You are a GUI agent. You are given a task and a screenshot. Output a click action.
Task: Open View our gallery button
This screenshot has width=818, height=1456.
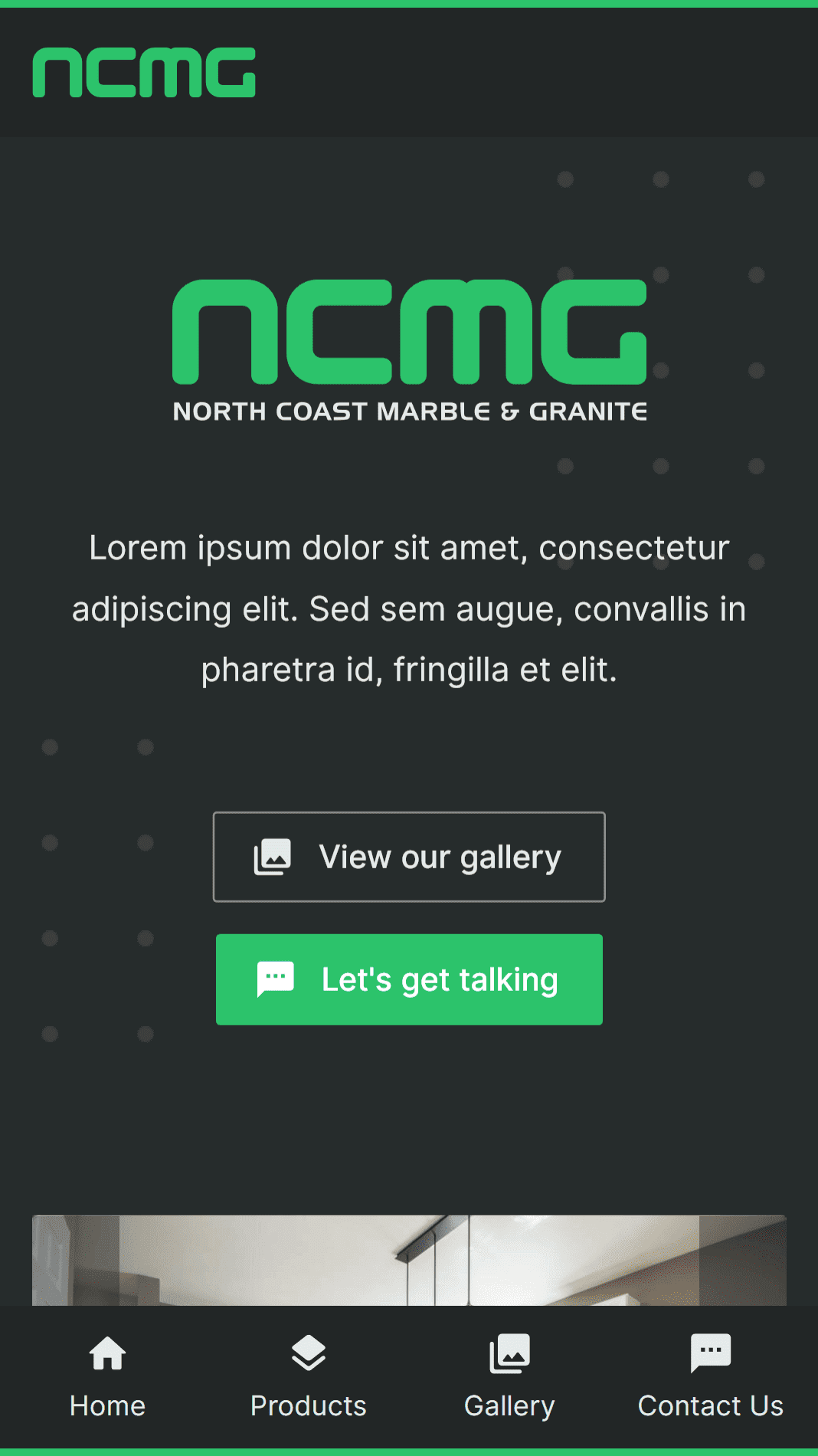(409, 857)
